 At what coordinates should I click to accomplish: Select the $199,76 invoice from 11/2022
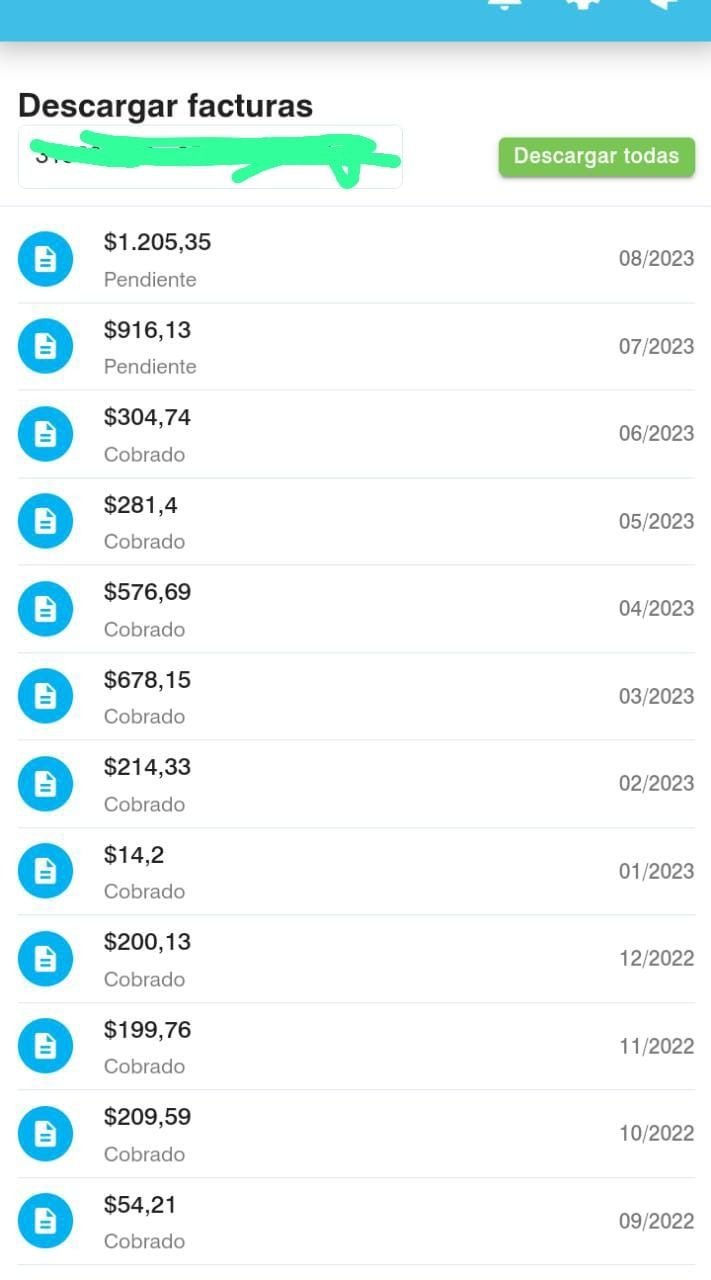coord(355,1047)
